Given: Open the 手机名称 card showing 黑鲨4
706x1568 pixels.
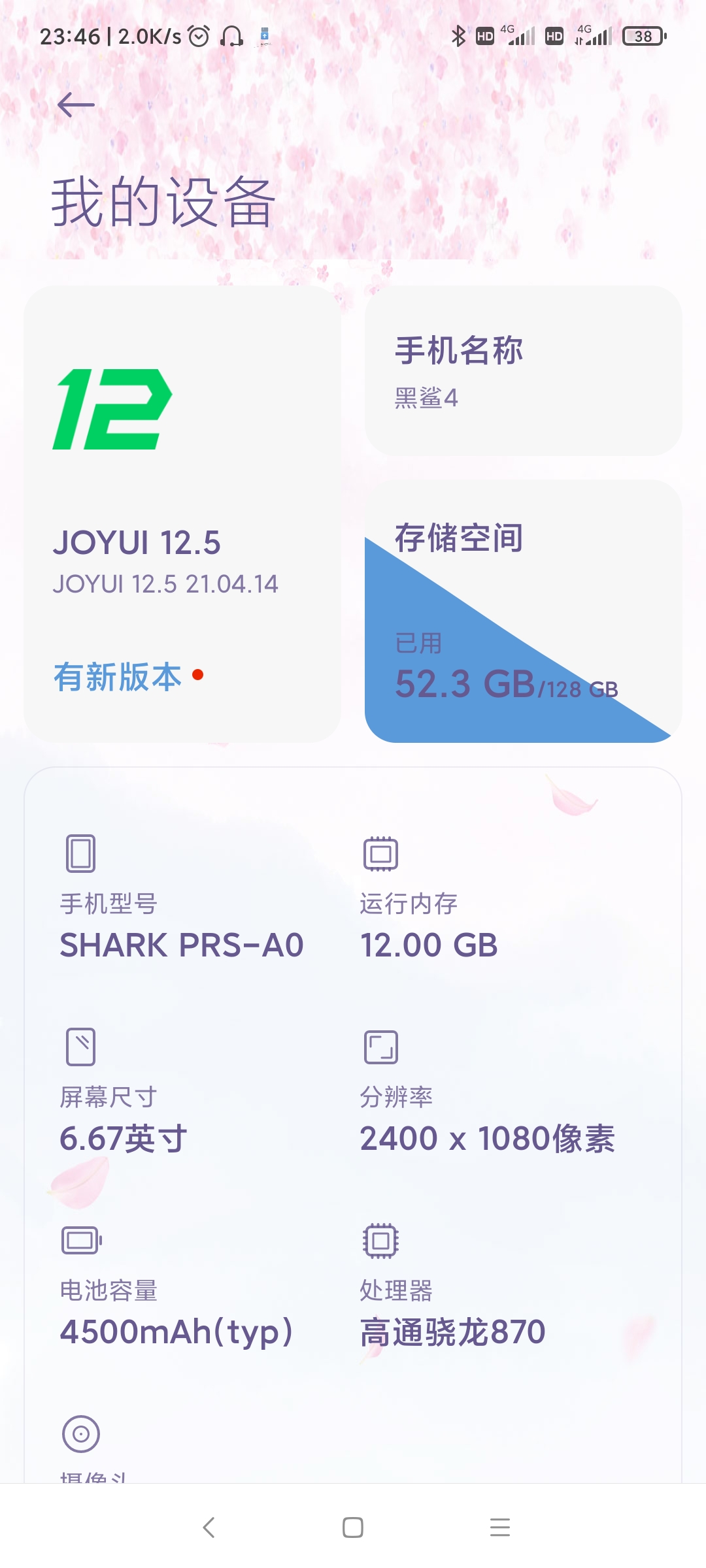Looking at the screenshot, I should (523, 370).
